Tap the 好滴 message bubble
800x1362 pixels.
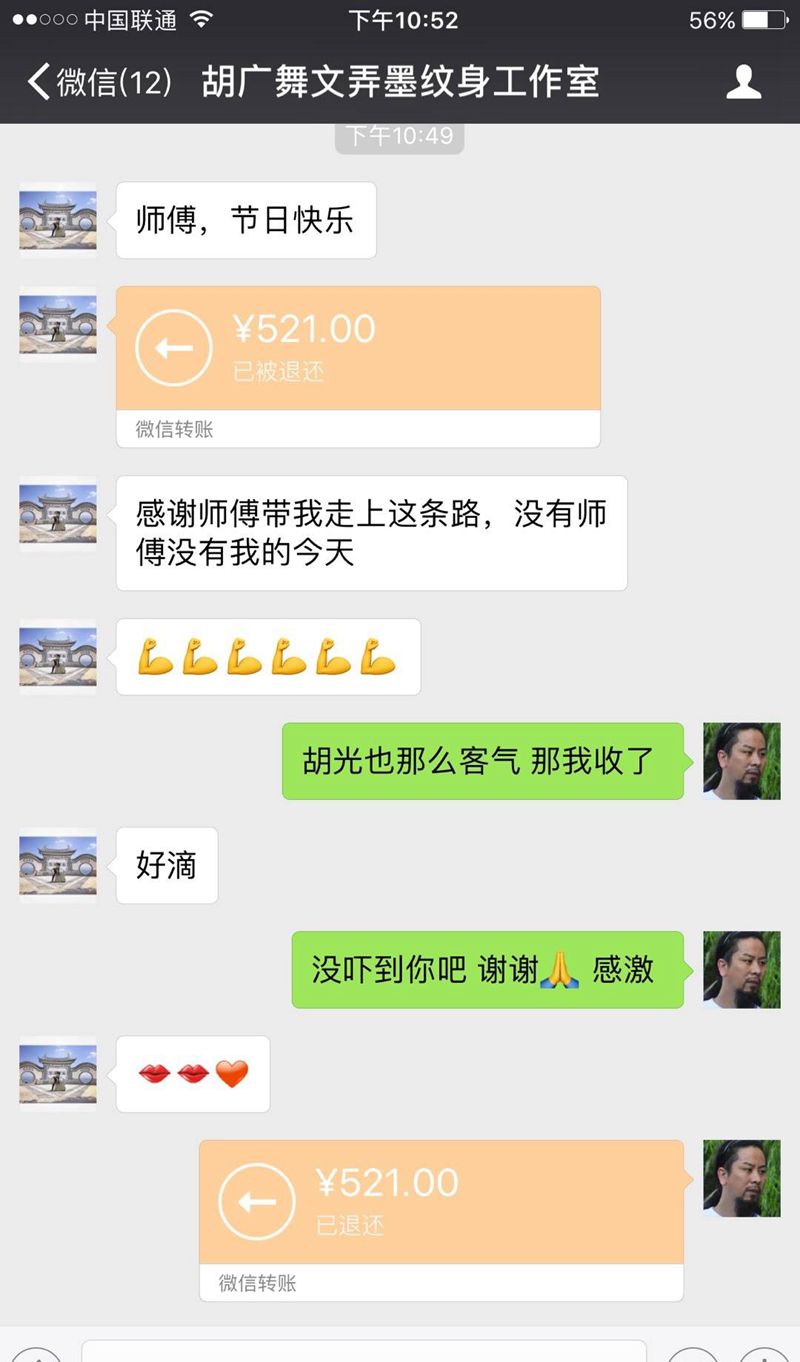(x=166, y=867)
